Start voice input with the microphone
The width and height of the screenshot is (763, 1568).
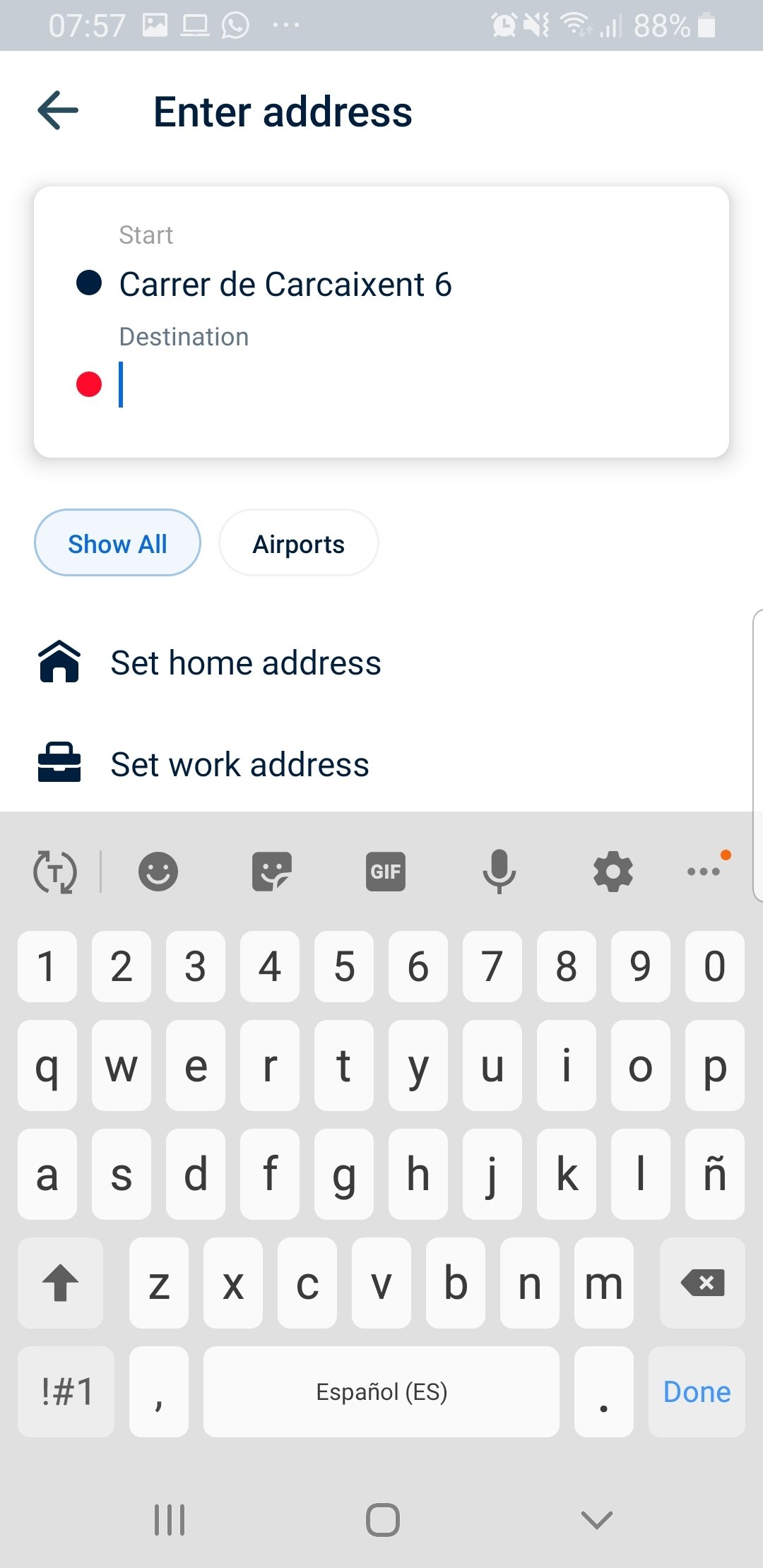499,872
